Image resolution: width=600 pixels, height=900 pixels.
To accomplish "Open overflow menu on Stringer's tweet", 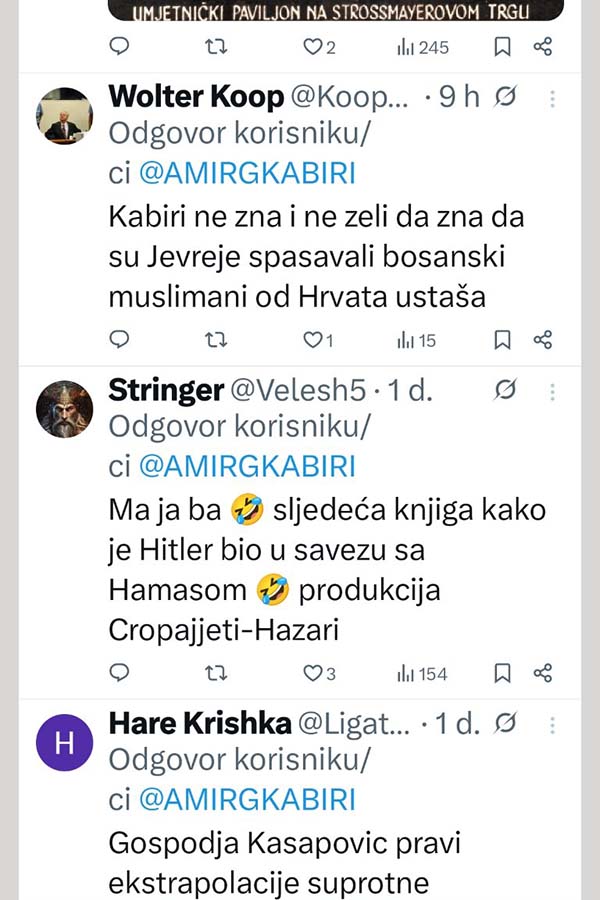I will 553,390.
